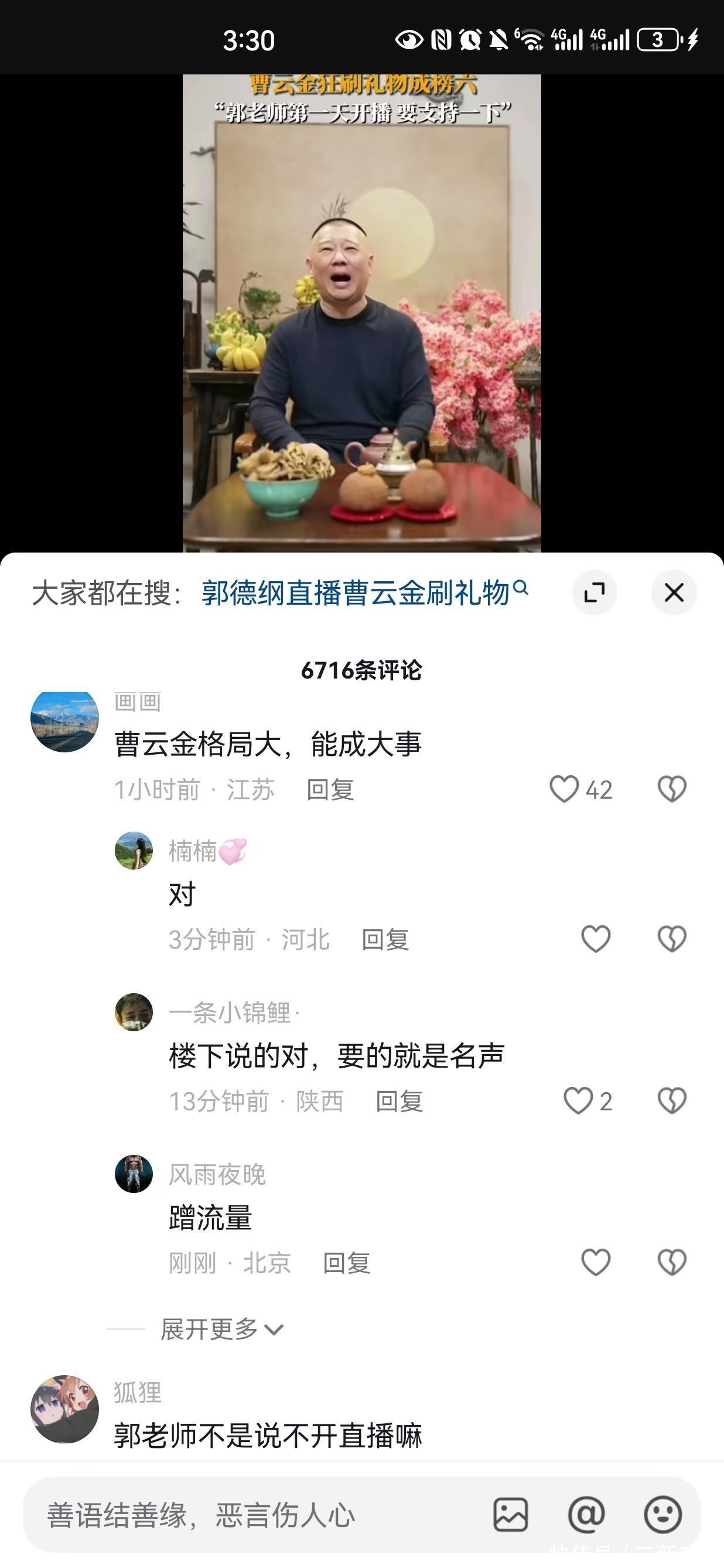
Task: Dislike 画画's comment about 曹云金
Action: click(x=672, y=789)
